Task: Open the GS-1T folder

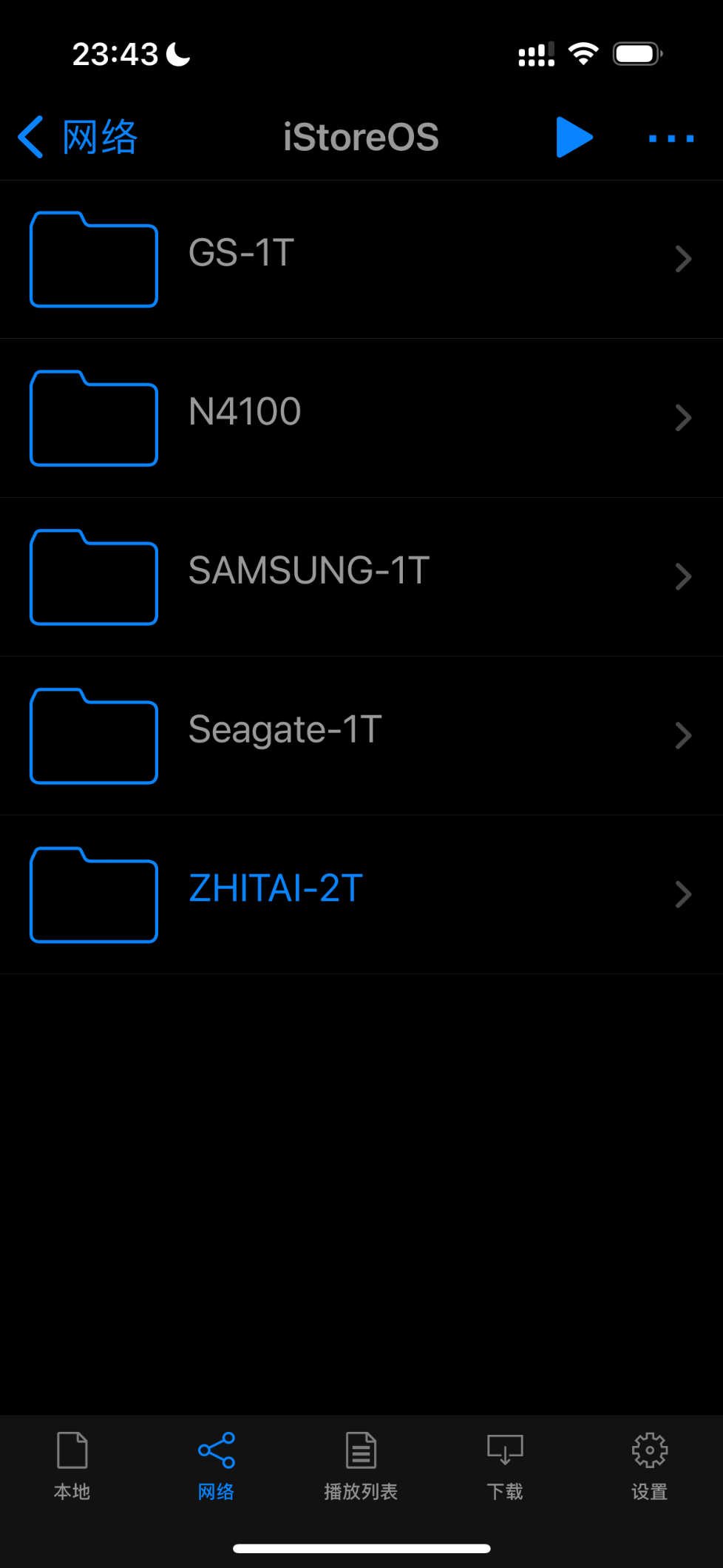Action: click(x=361, y=260)
